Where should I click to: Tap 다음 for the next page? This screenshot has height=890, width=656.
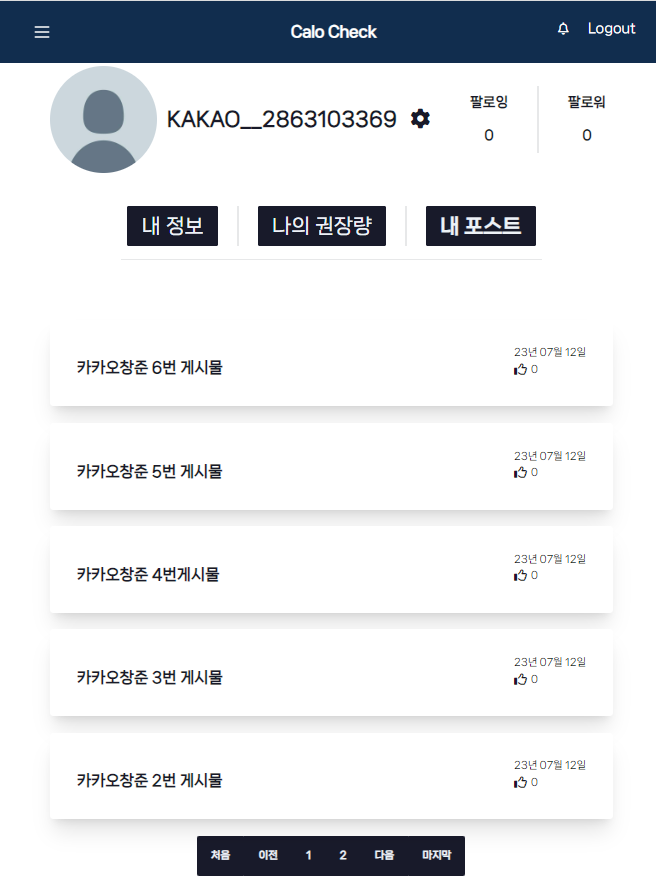(384, 855)
